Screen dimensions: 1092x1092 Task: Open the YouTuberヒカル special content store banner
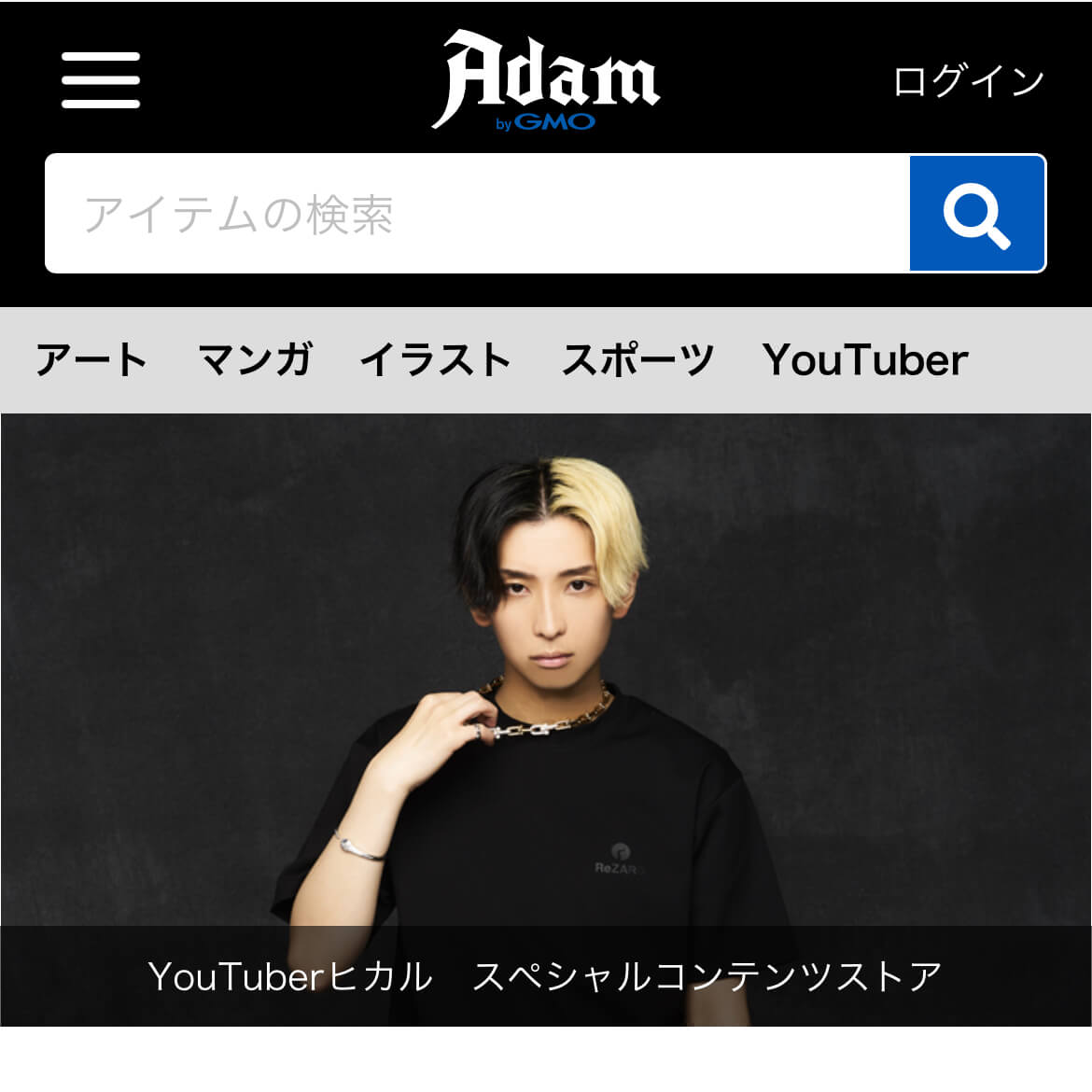[546, 719]
